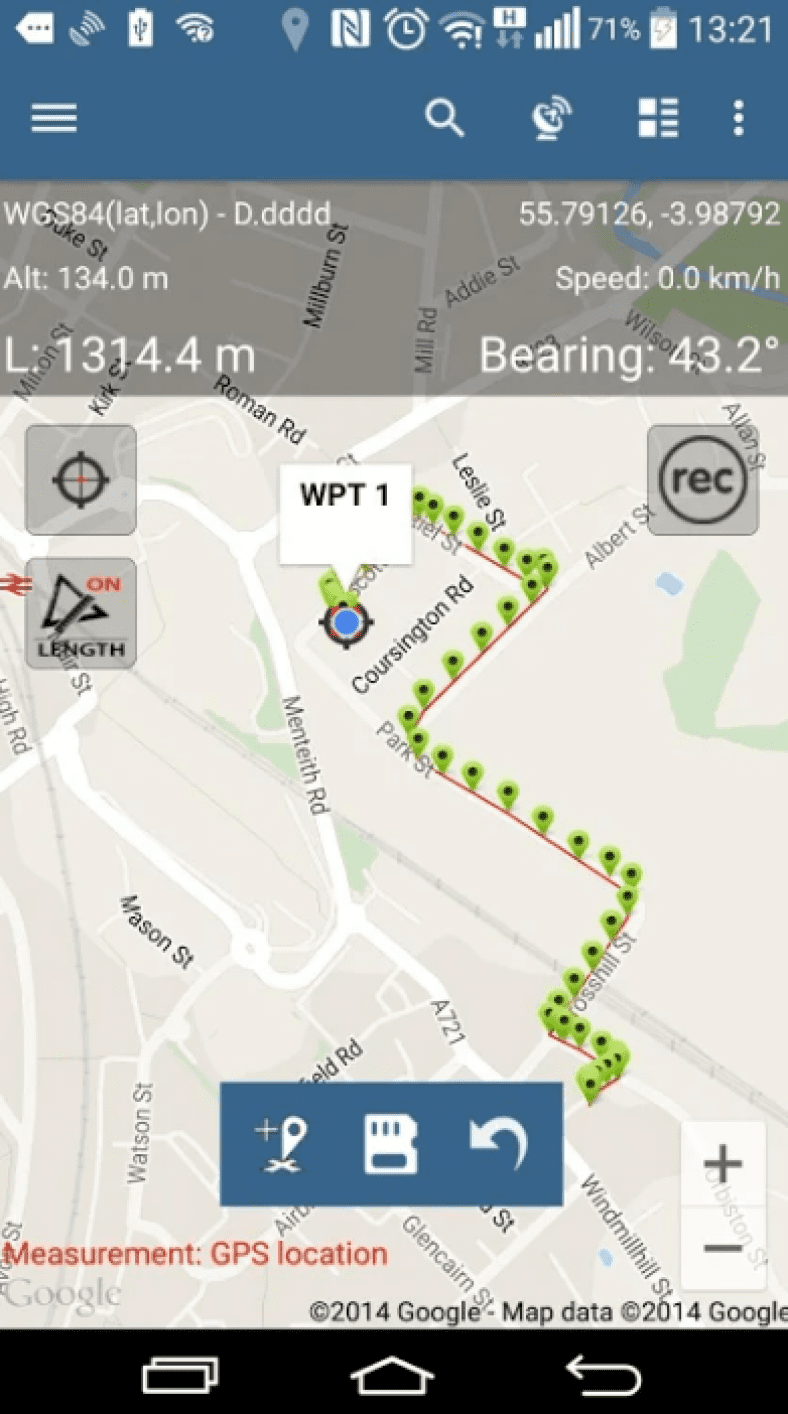Open the layout grid view icon
The image size is (788, 1414).
658,119
